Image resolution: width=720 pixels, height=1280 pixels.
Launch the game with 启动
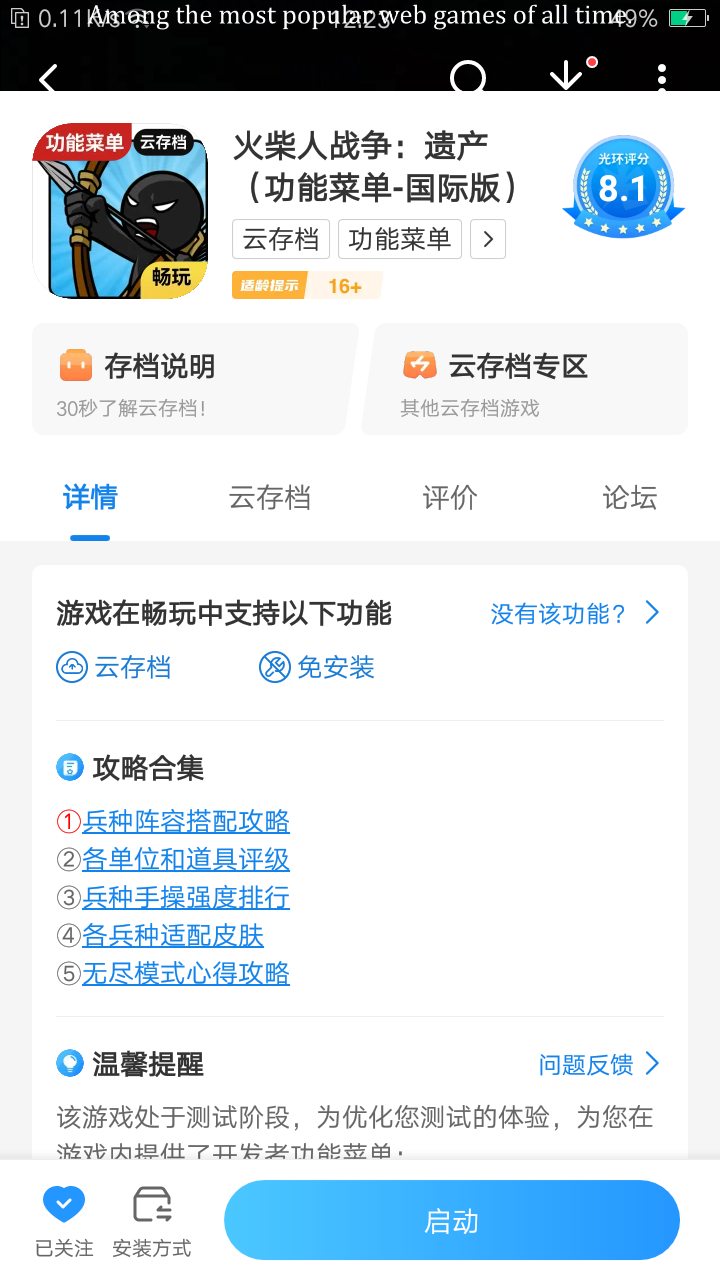(452, 1221)
